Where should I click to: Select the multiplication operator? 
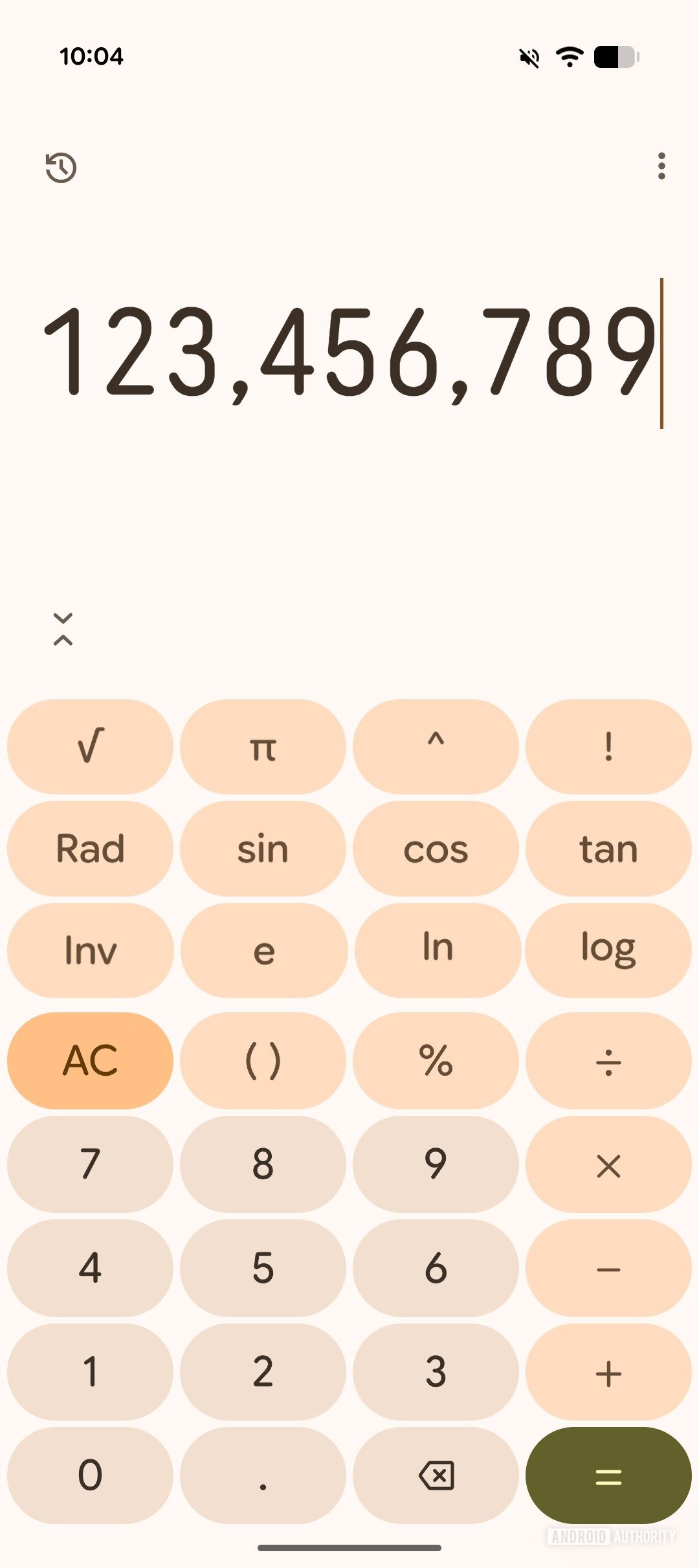[608, 1164]
